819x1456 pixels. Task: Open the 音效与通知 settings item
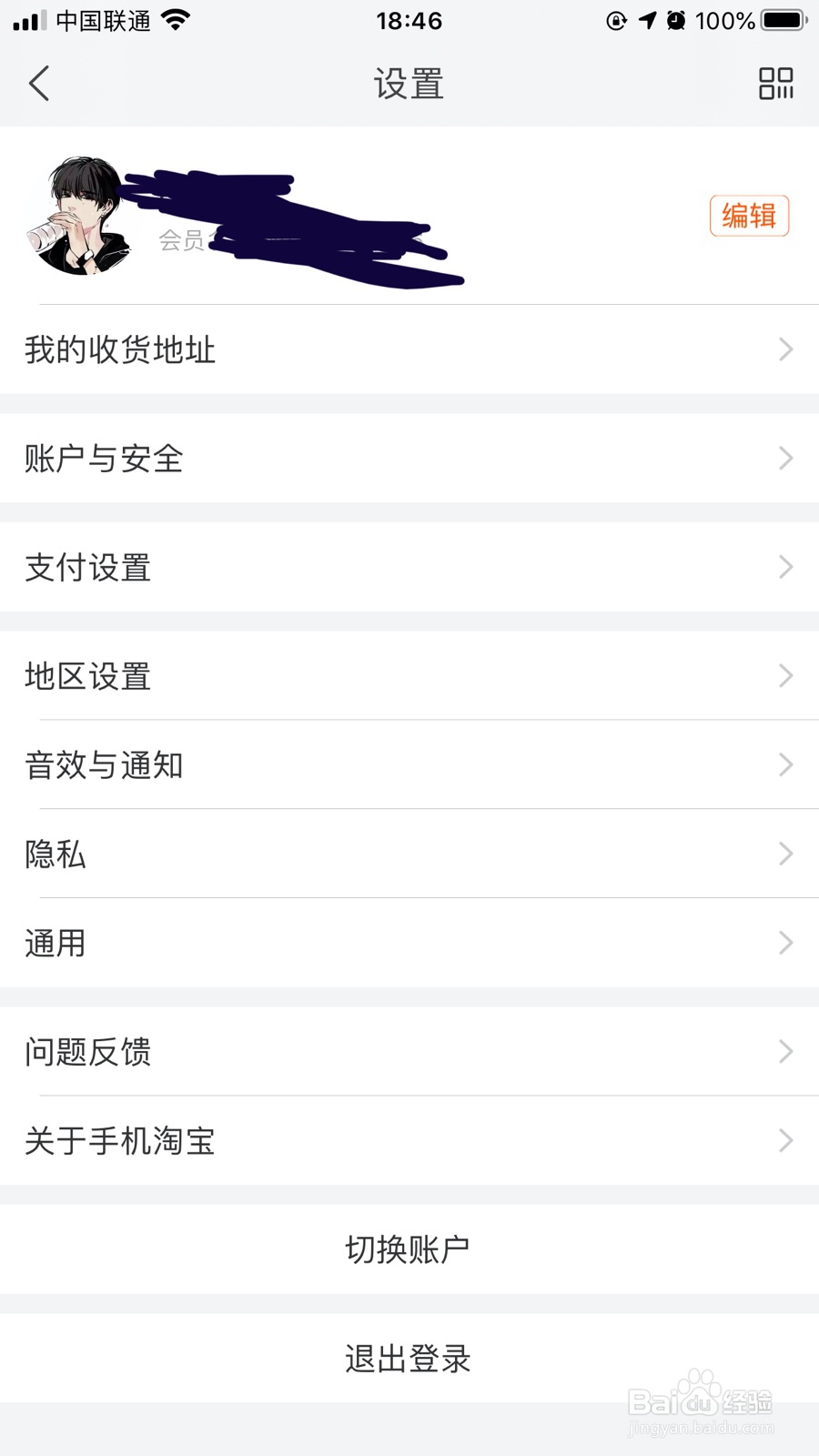click(x=409, y=764)
